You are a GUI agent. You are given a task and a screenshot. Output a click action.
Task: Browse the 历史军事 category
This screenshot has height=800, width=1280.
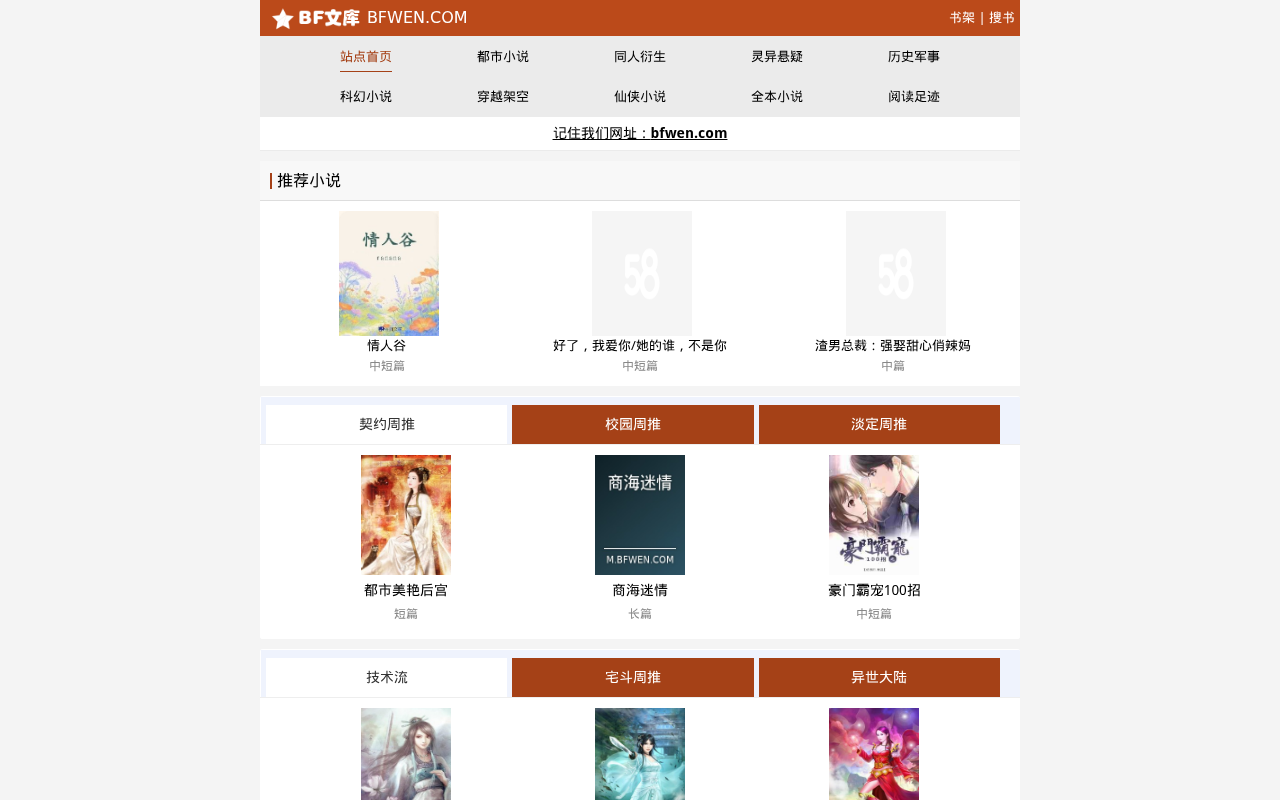click(x=914, y=57)
